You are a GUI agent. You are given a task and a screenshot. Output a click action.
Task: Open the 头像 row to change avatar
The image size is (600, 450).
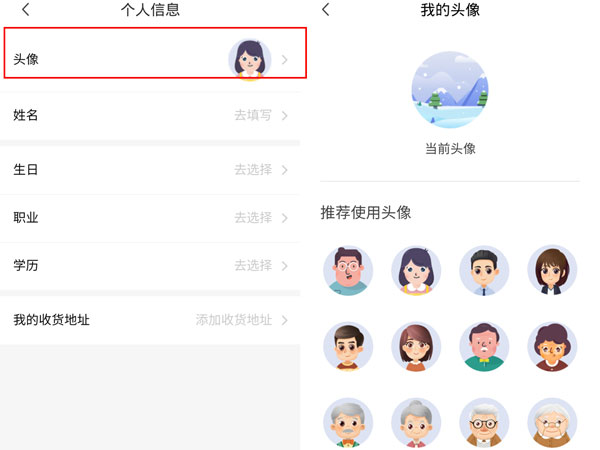(x=152, y=60)
